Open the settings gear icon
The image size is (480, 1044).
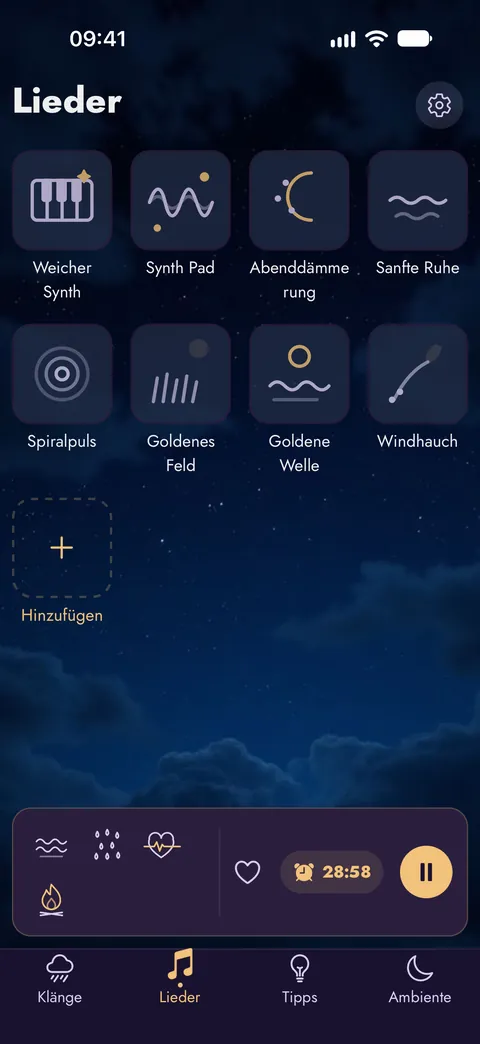pos(439,105)
